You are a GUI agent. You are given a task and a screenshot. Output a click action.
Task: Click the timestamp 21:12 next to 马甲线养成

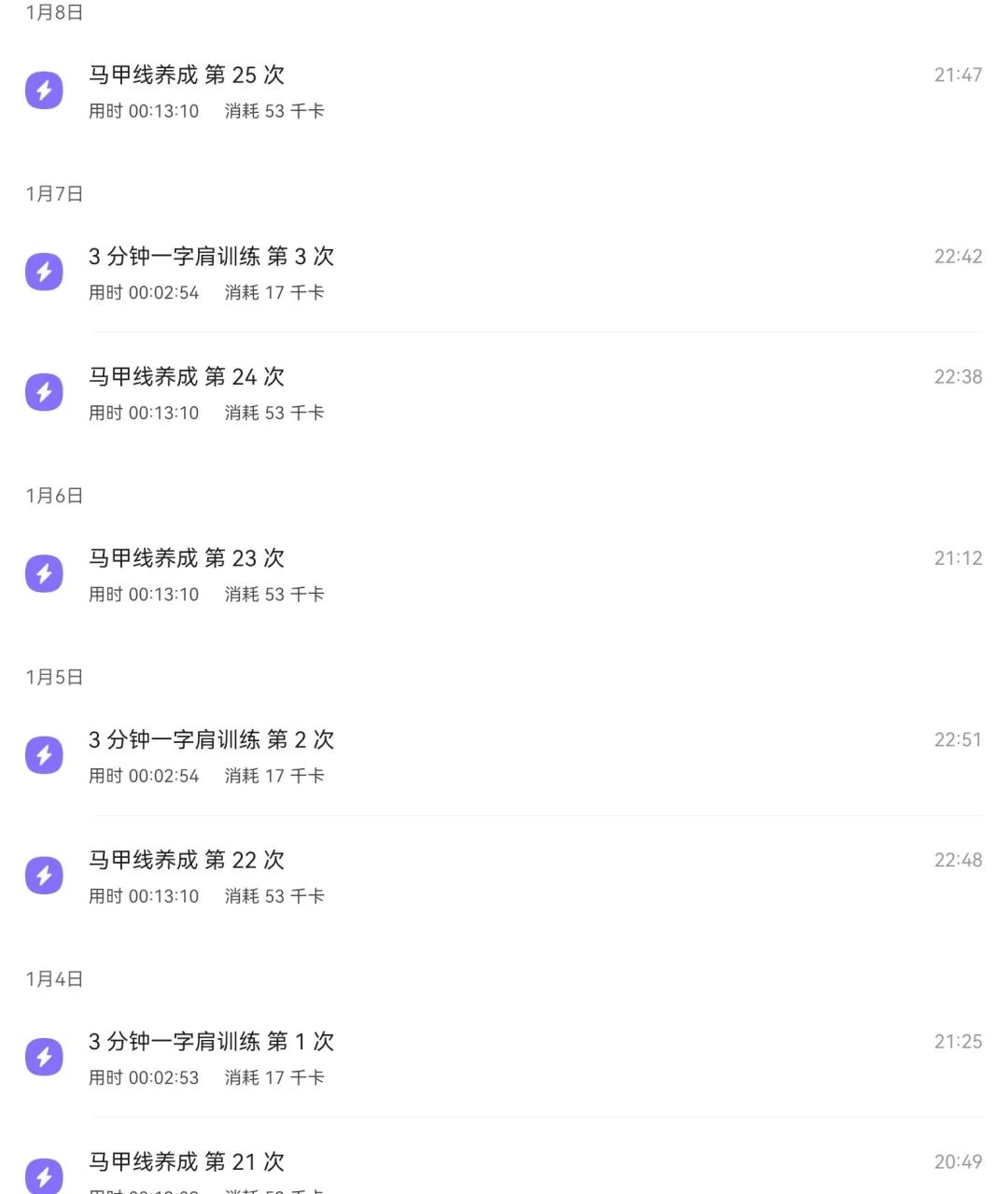tap(959, 558)
